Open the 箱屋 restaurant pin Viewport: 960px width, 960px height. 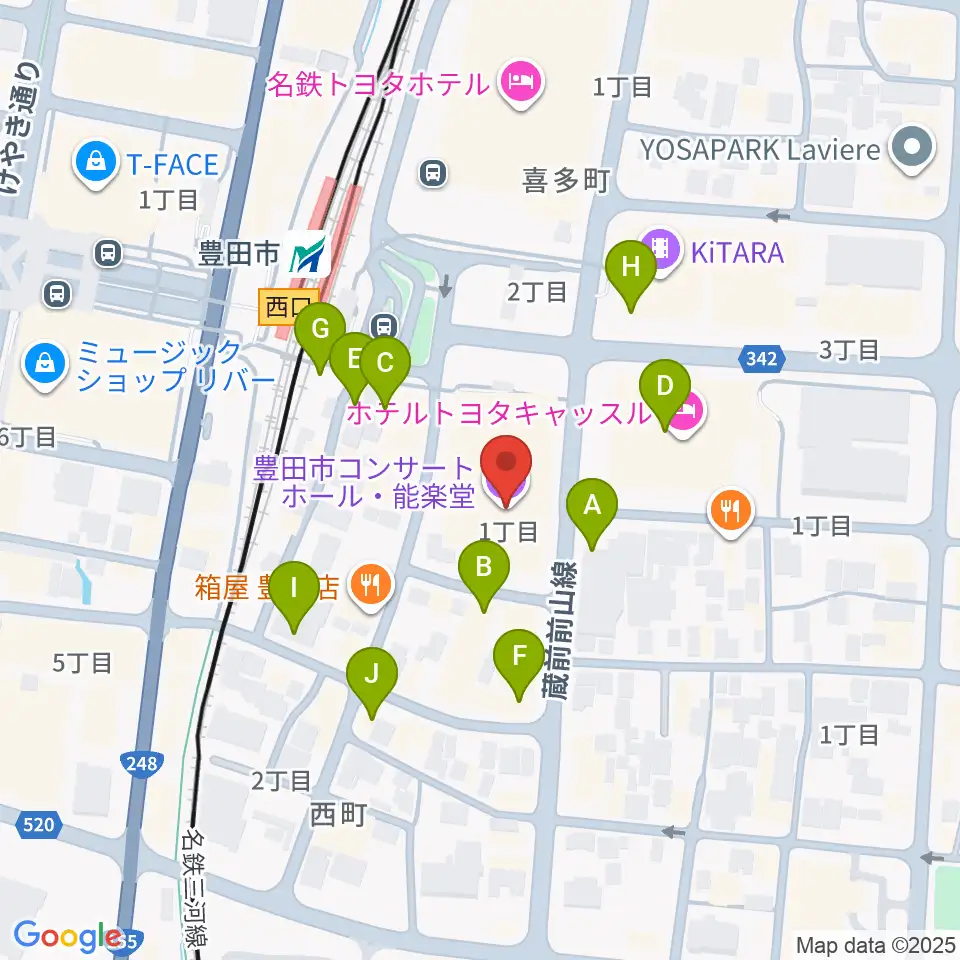(370, 586)
